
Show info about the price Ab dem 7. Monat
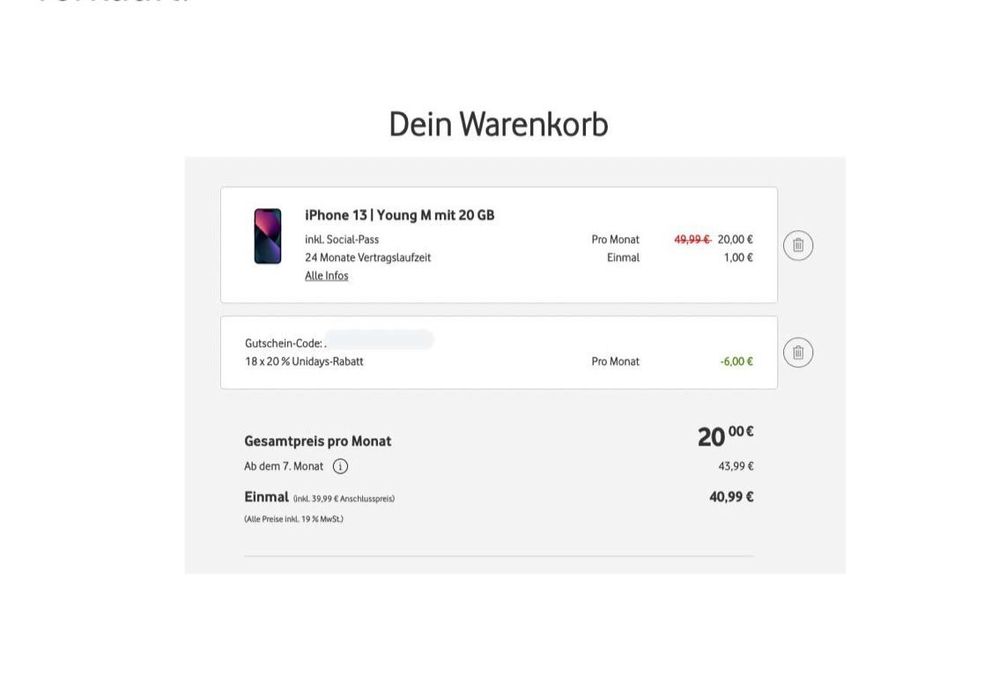pos(340,466)
